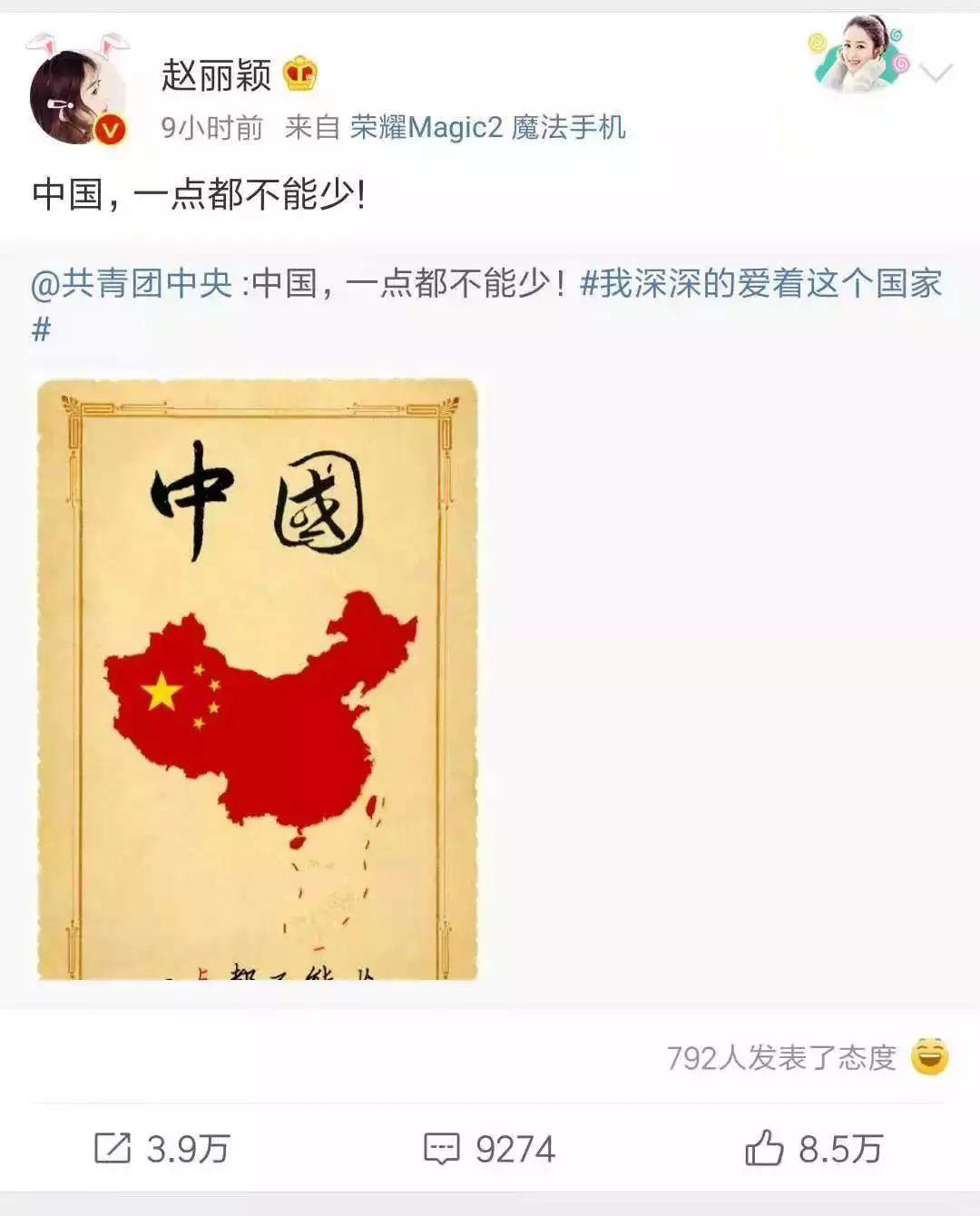
Task: Open hashtag 我深深的爱着这个国家
Action: 760,284
